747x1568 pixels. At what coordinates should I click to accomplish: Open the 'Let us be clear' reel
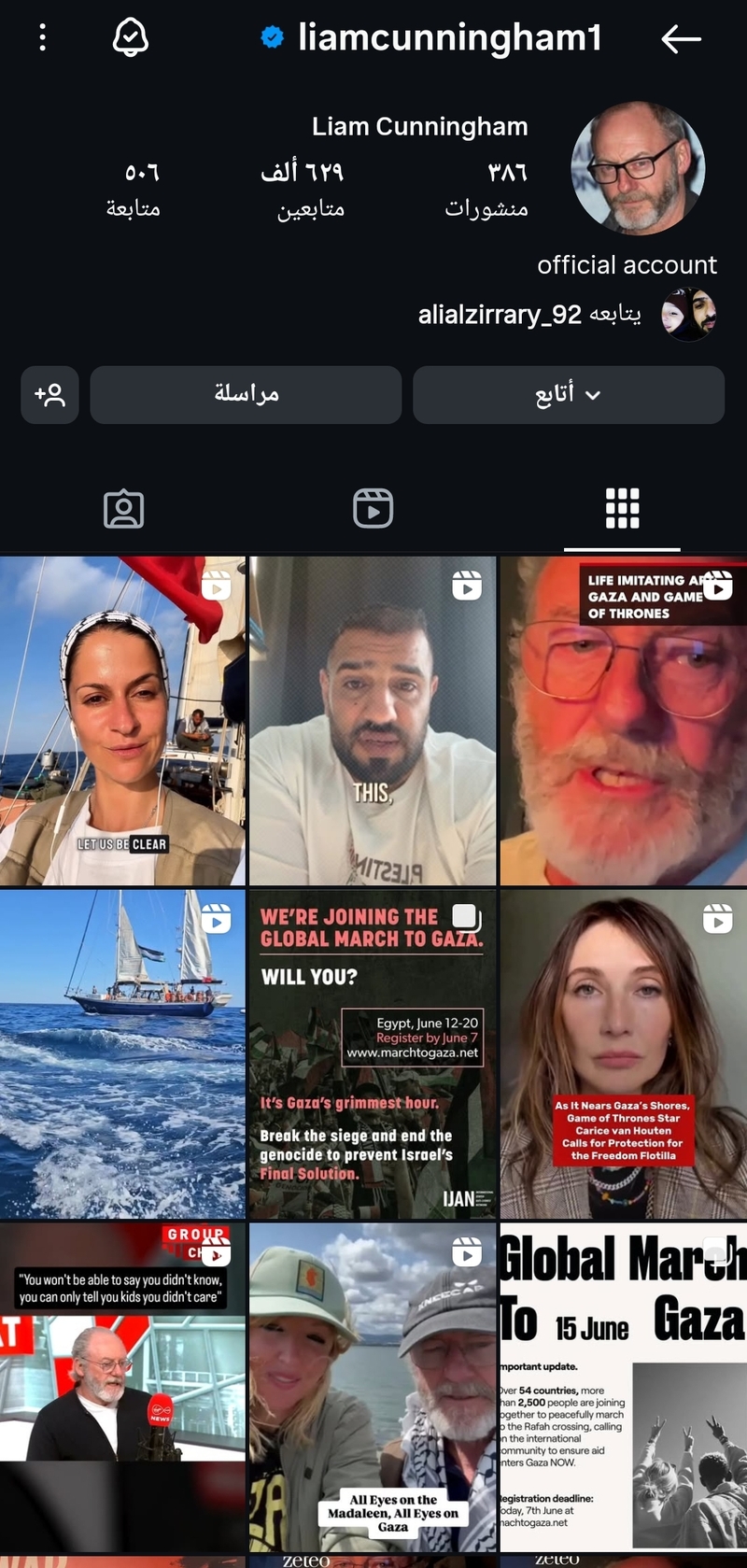point(122,721)
